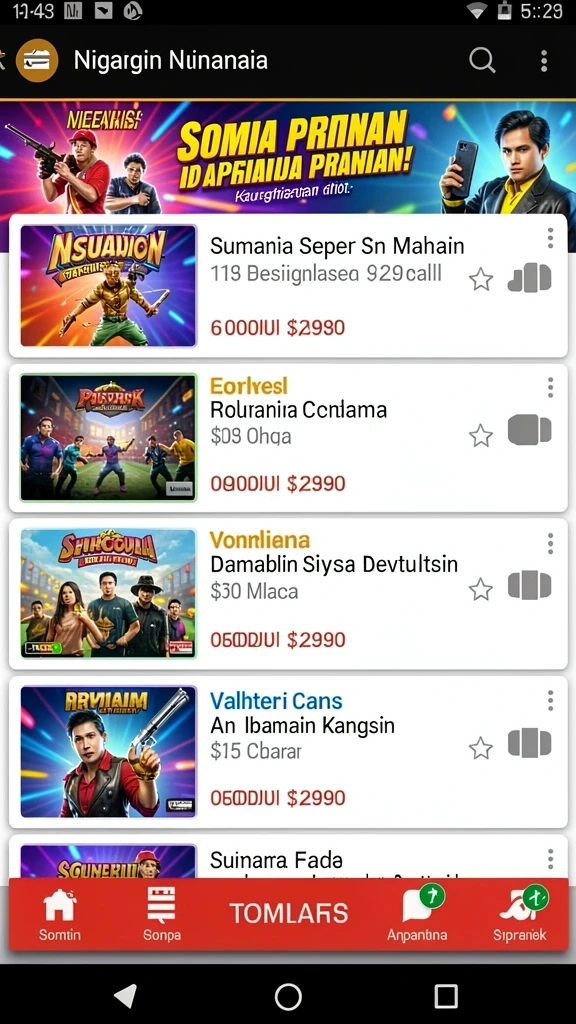Star the Damablin Siysa Devtultsin item

click(x=481, y=589)
